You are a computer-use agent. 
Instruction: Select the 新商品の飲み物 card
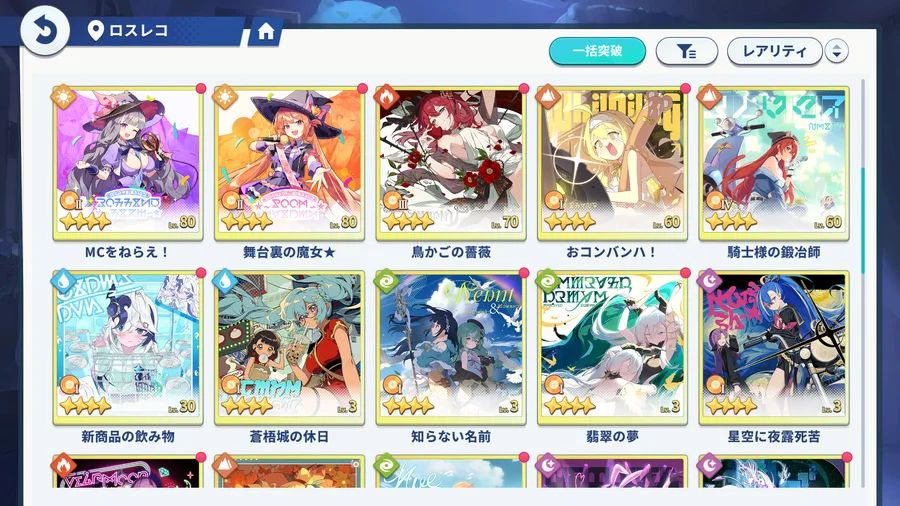tap(126, 346)
